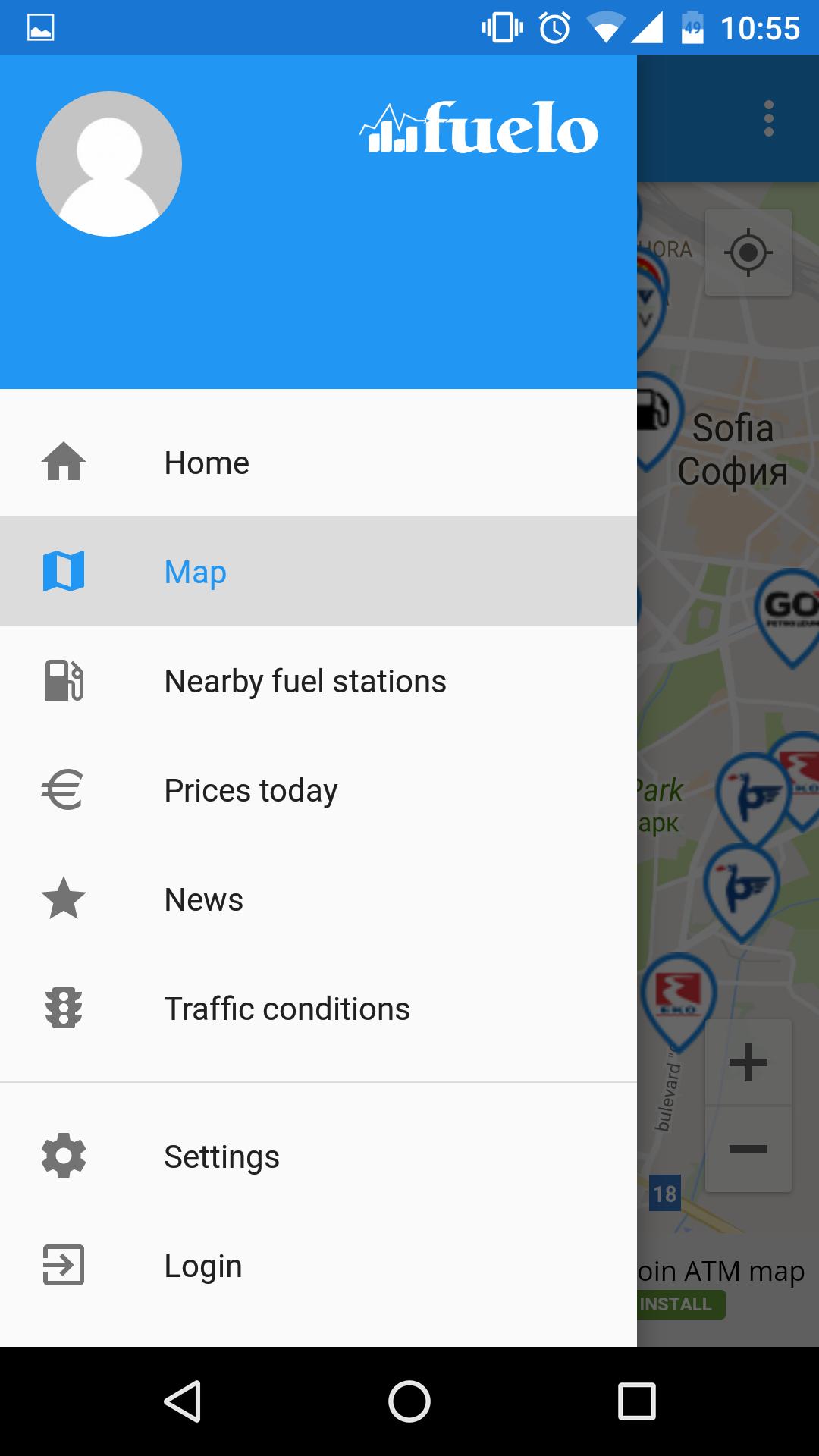Go back with the system back button
Viewport: 819px width, 1456px height.
(x=182, y=1401)
